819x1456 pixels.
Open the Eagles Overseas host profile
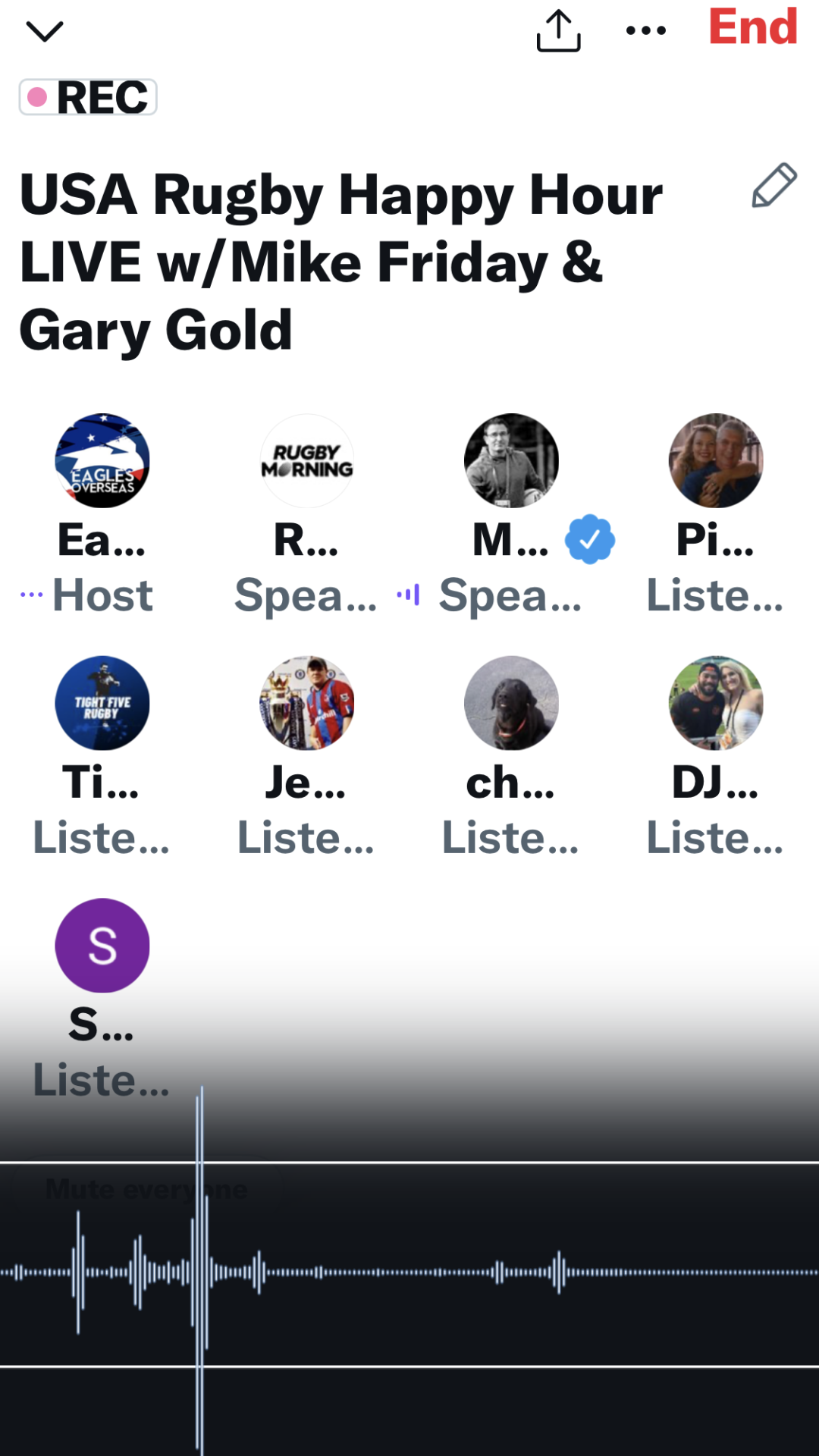(x=102, y=461)
